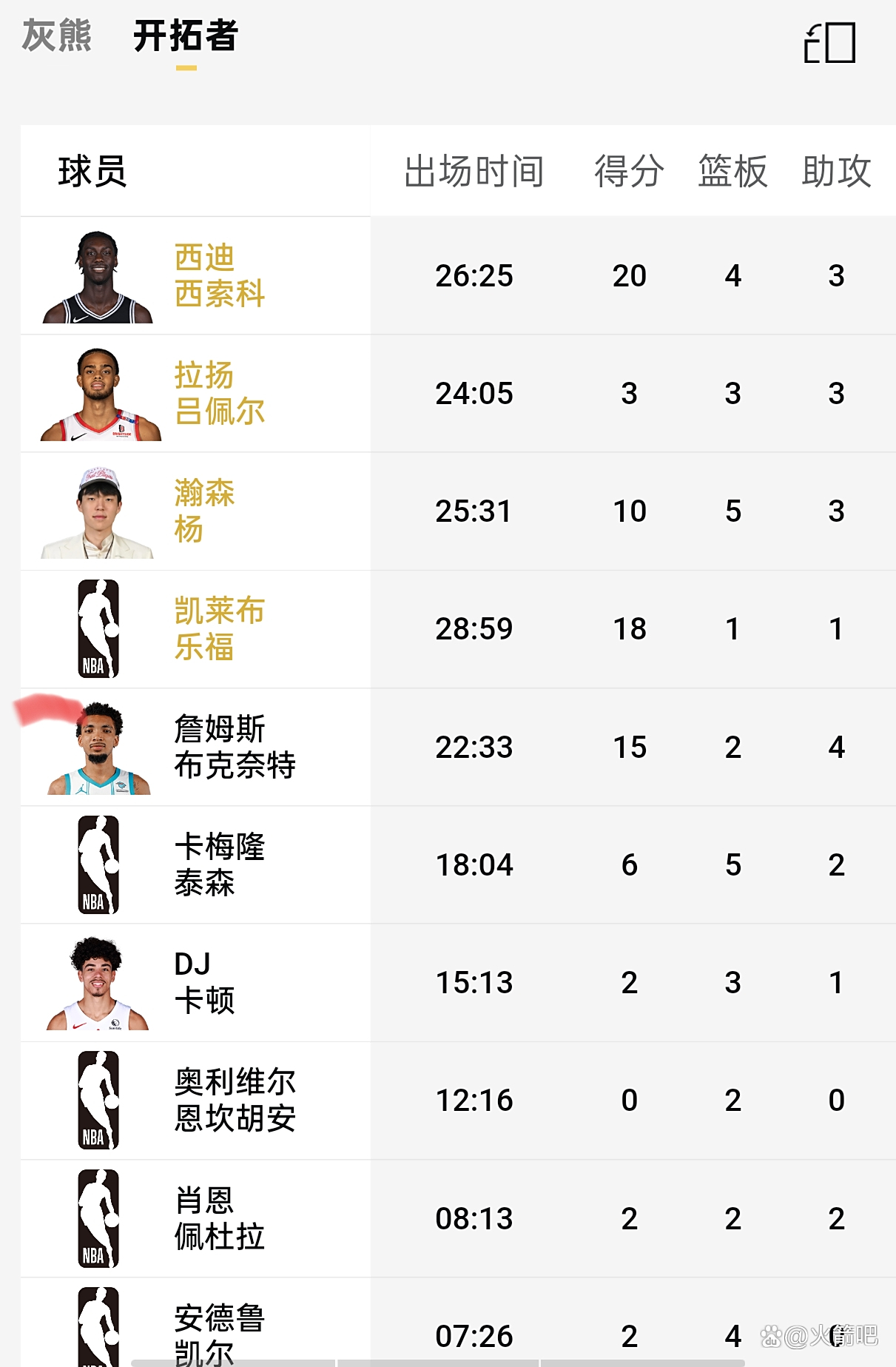Select the 开拓者 team tab

click(x=186, y=36)
